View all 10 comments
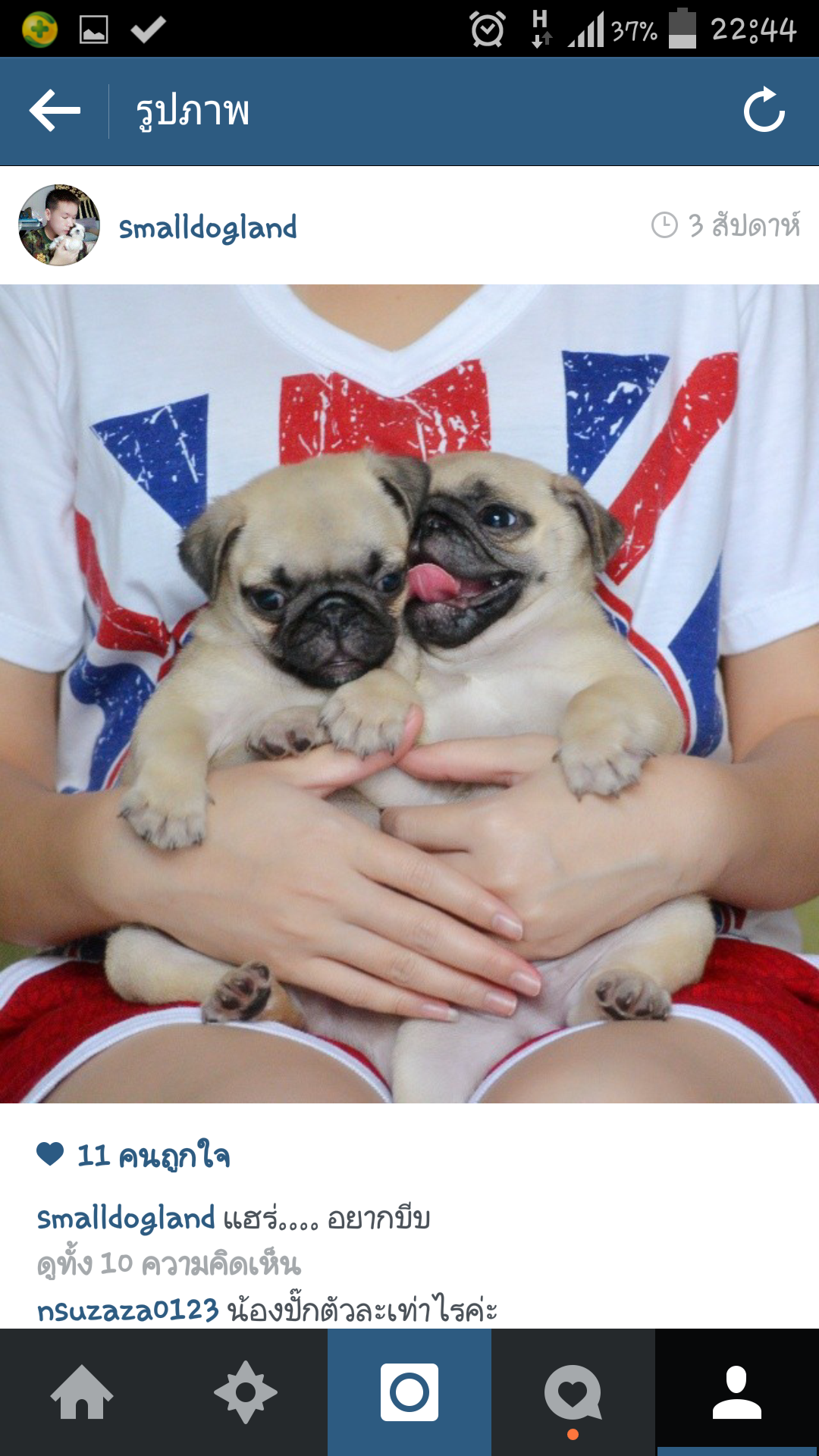Image resolution: width=819 pixels, height=1456 pixels. coord(168,1263)
